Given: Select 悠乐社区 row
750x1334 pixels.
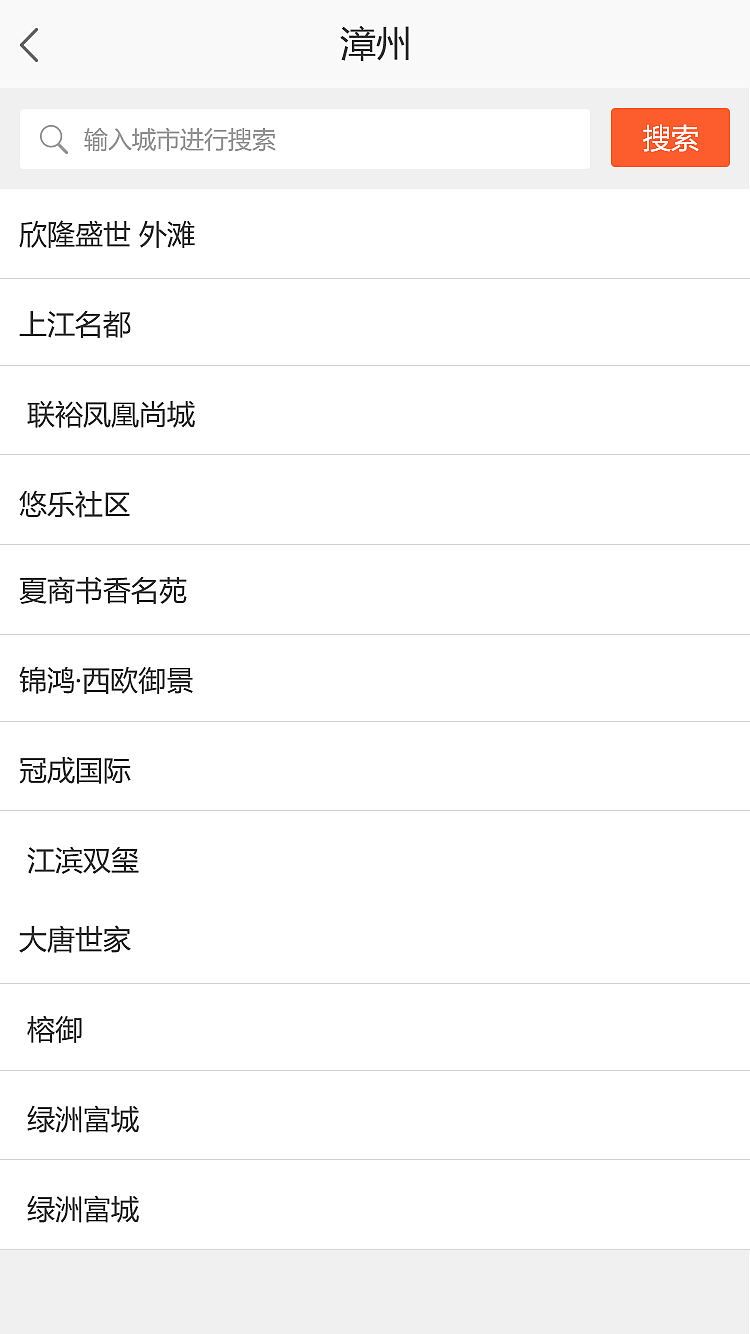Looking at the screenshot, I should pos(75,504).
